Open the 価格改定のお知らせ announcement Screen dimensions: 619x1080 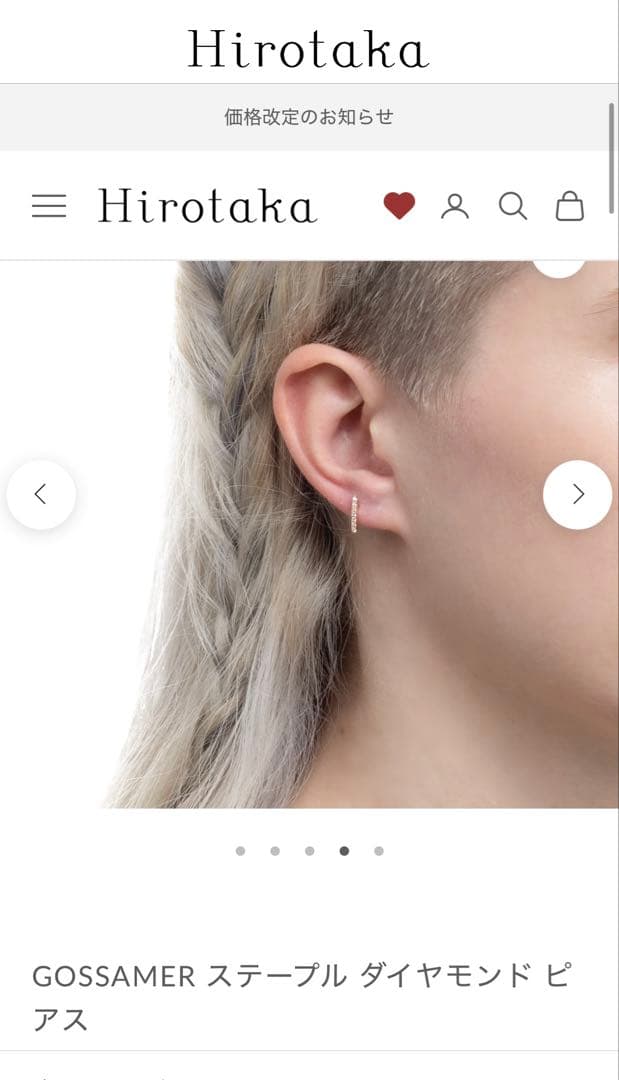pyautogui.click(x=309, y=117)
